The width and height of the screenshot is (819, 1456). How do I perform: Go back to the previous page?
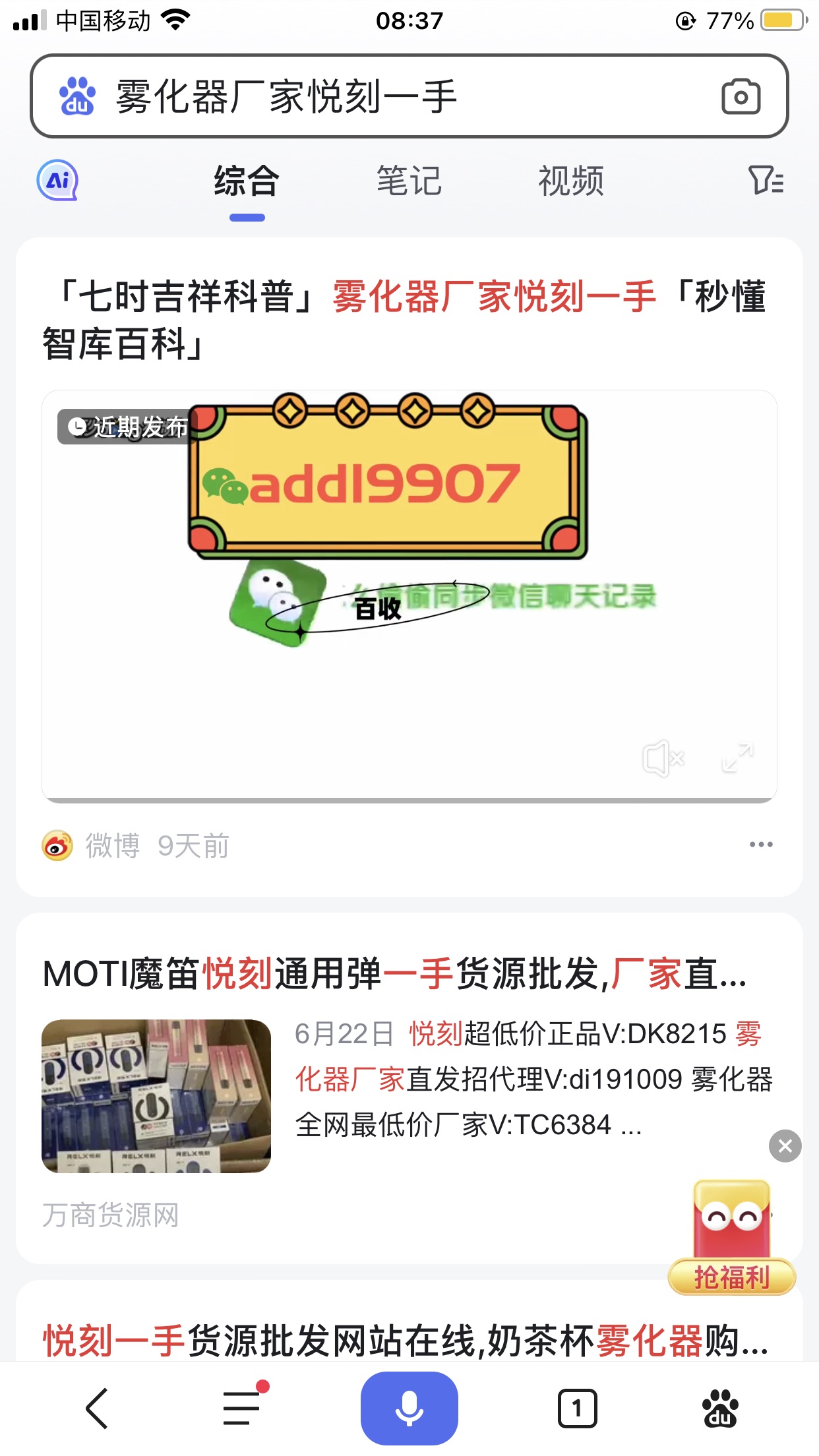97,1409
